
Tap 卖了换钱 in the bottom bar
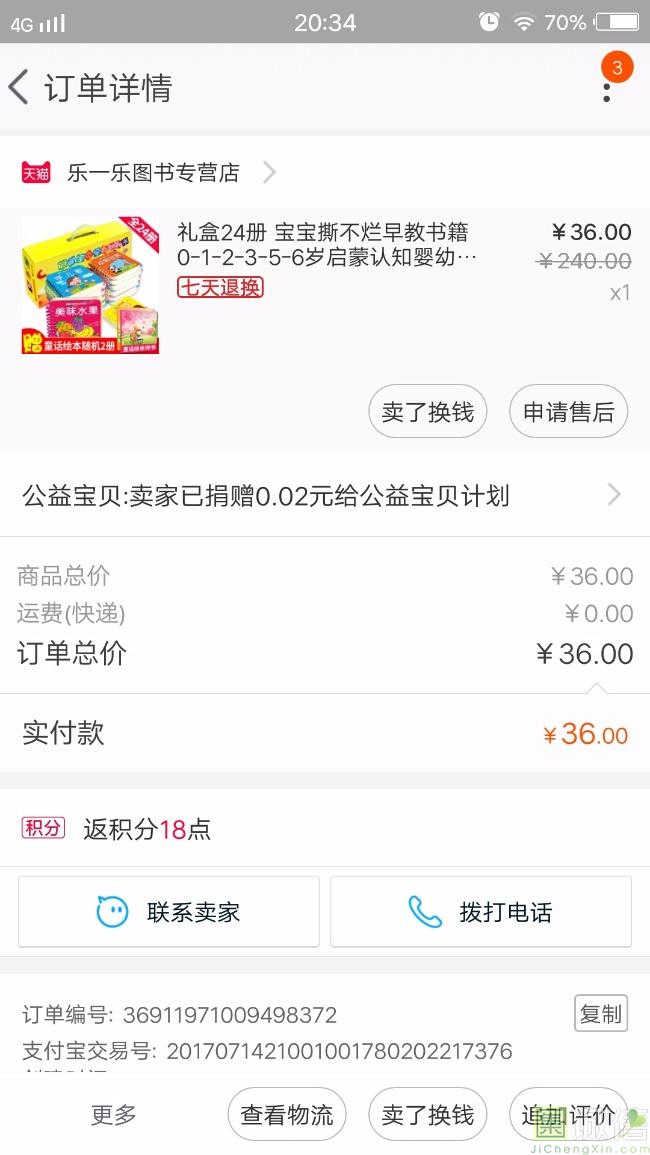(x=428, y=1115)
